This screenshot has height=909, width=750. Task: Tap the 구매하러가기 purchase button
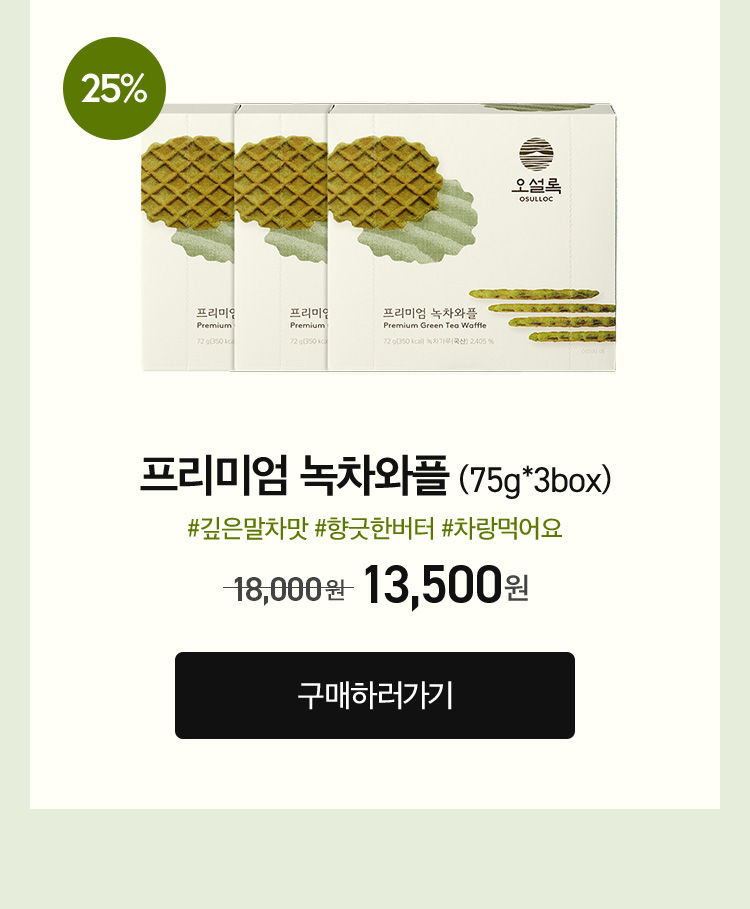(x=375, y=695)
